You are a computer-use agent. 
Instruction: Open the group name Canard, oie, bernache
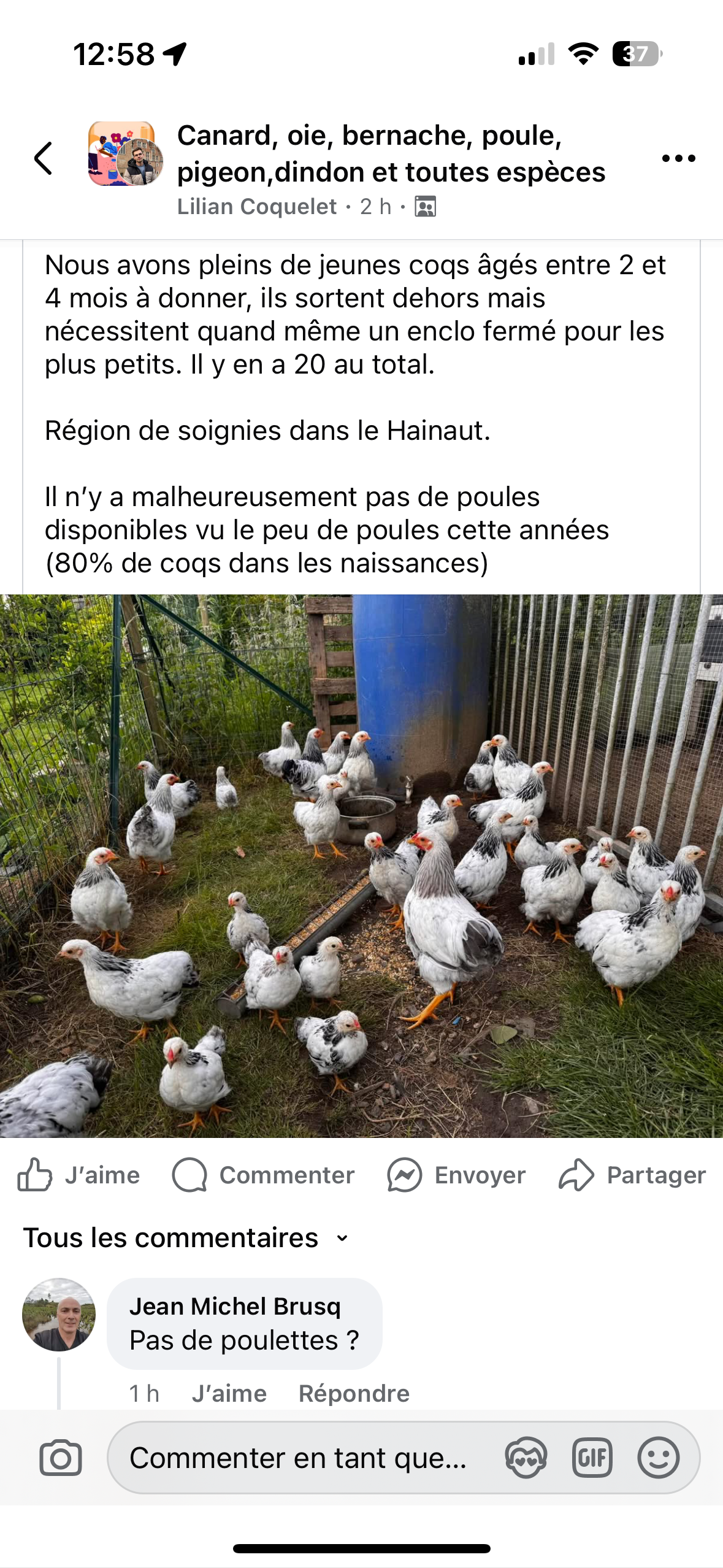click(x=391, y=153)
